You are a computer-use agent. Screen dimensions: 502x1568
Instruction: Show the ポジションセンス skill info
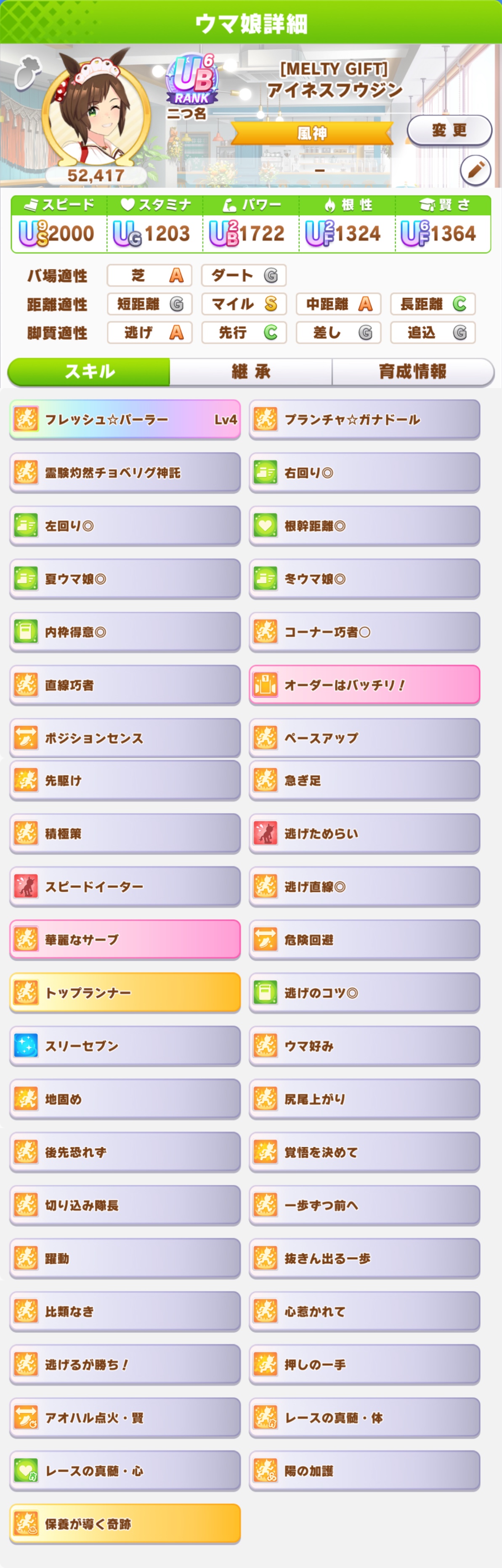125,738
